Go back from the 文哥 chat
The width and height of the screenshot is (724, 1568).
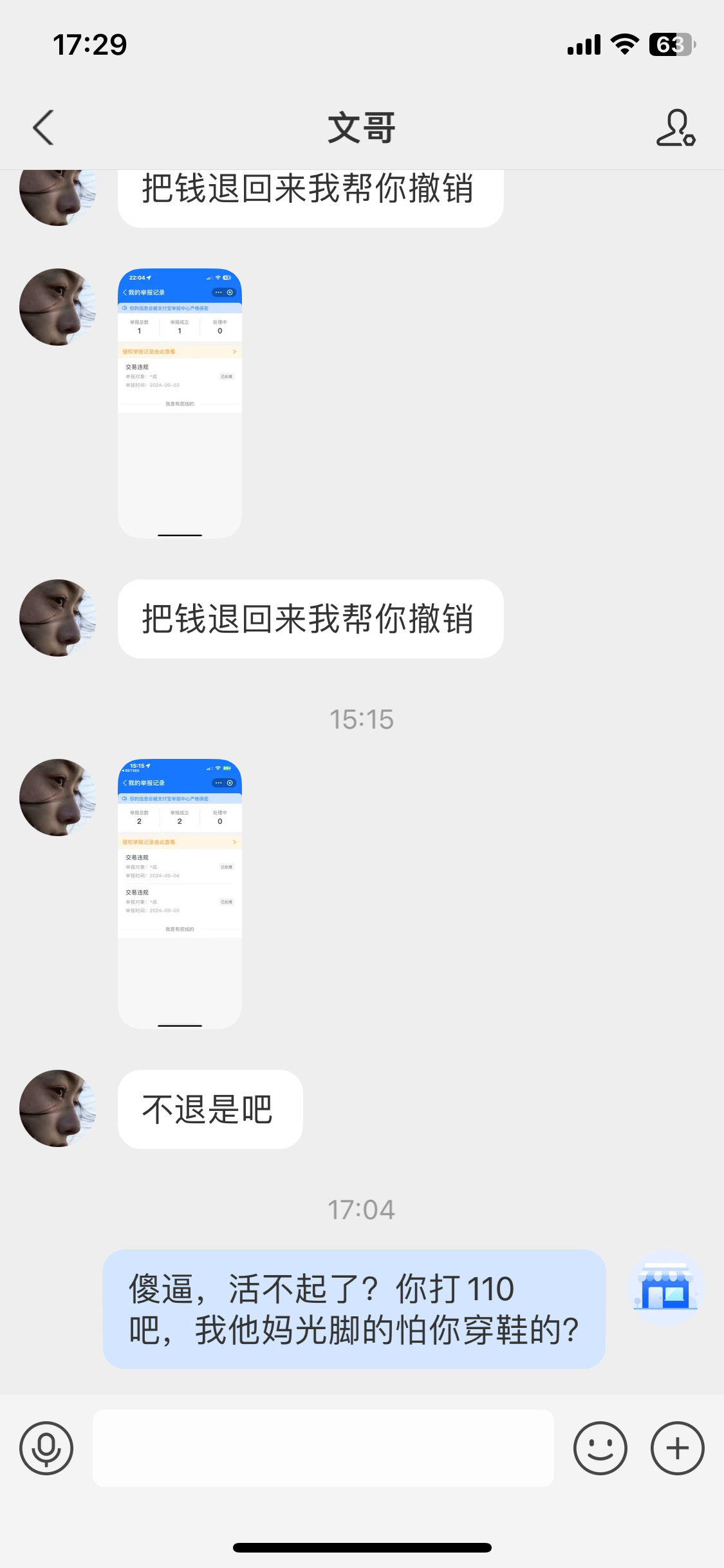[44, 127]
